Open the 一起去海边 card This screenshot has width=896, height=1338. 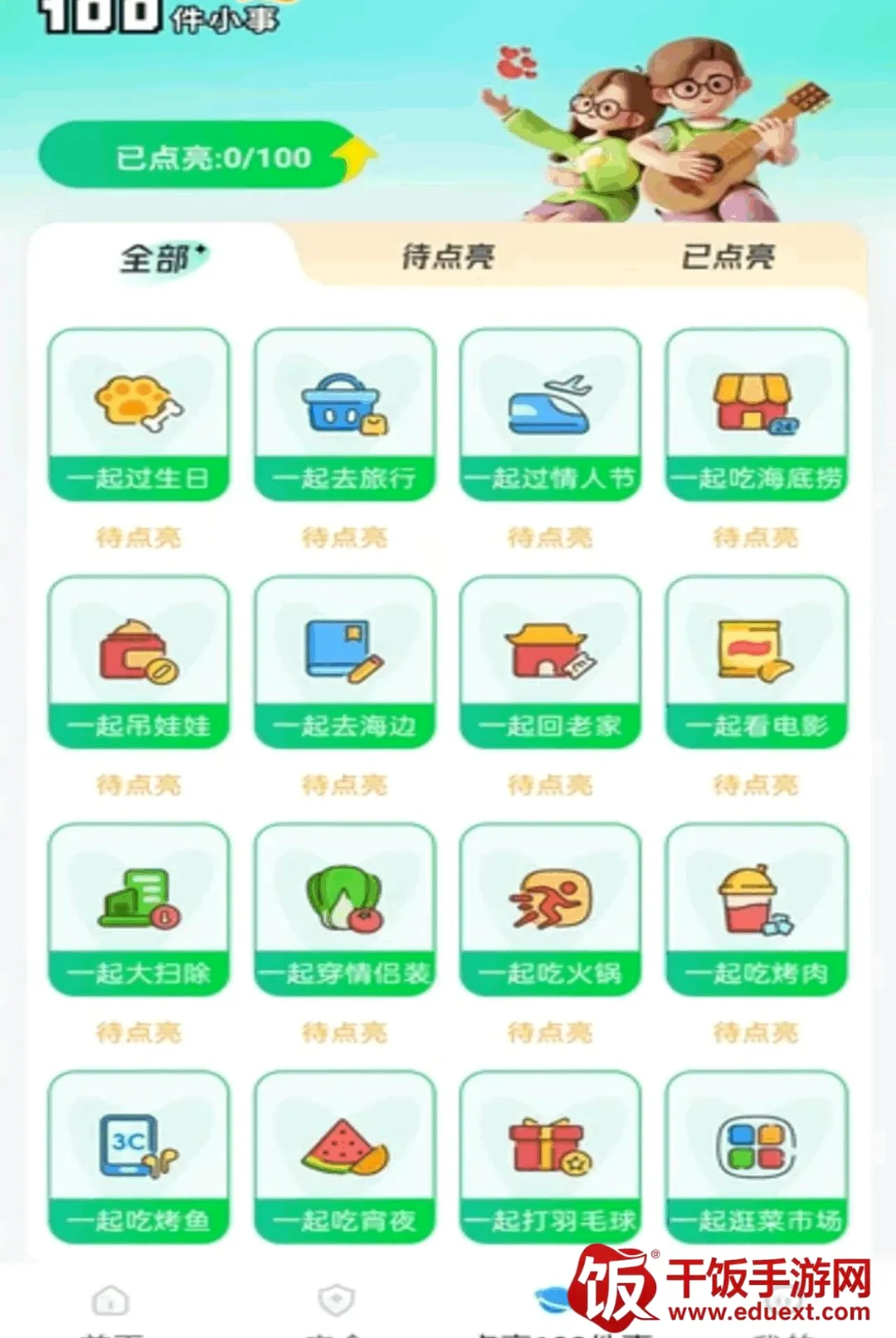point(345,662)
